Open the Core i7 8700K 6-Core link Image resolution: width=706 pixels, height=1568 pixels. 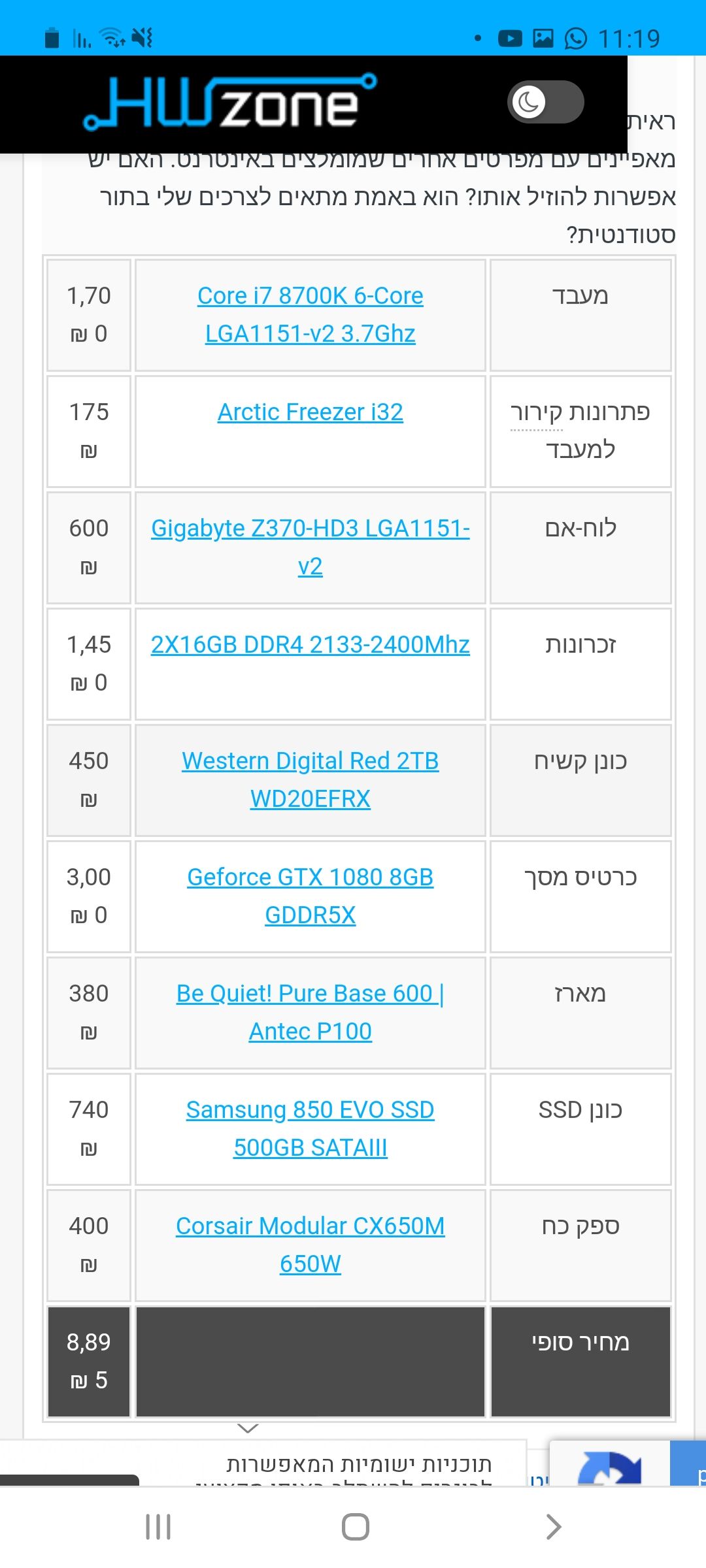(310, 297)
